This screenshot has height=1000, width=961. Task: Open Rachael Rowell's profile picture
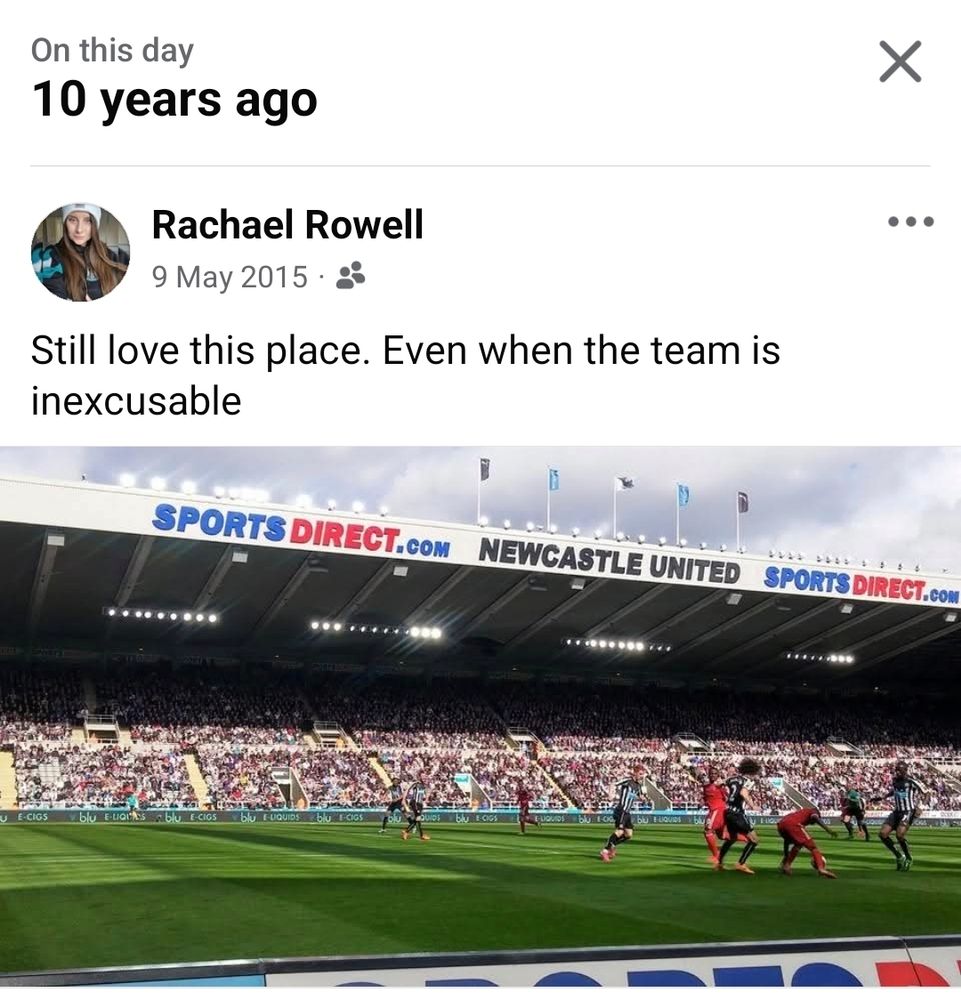tap(80, 252)
